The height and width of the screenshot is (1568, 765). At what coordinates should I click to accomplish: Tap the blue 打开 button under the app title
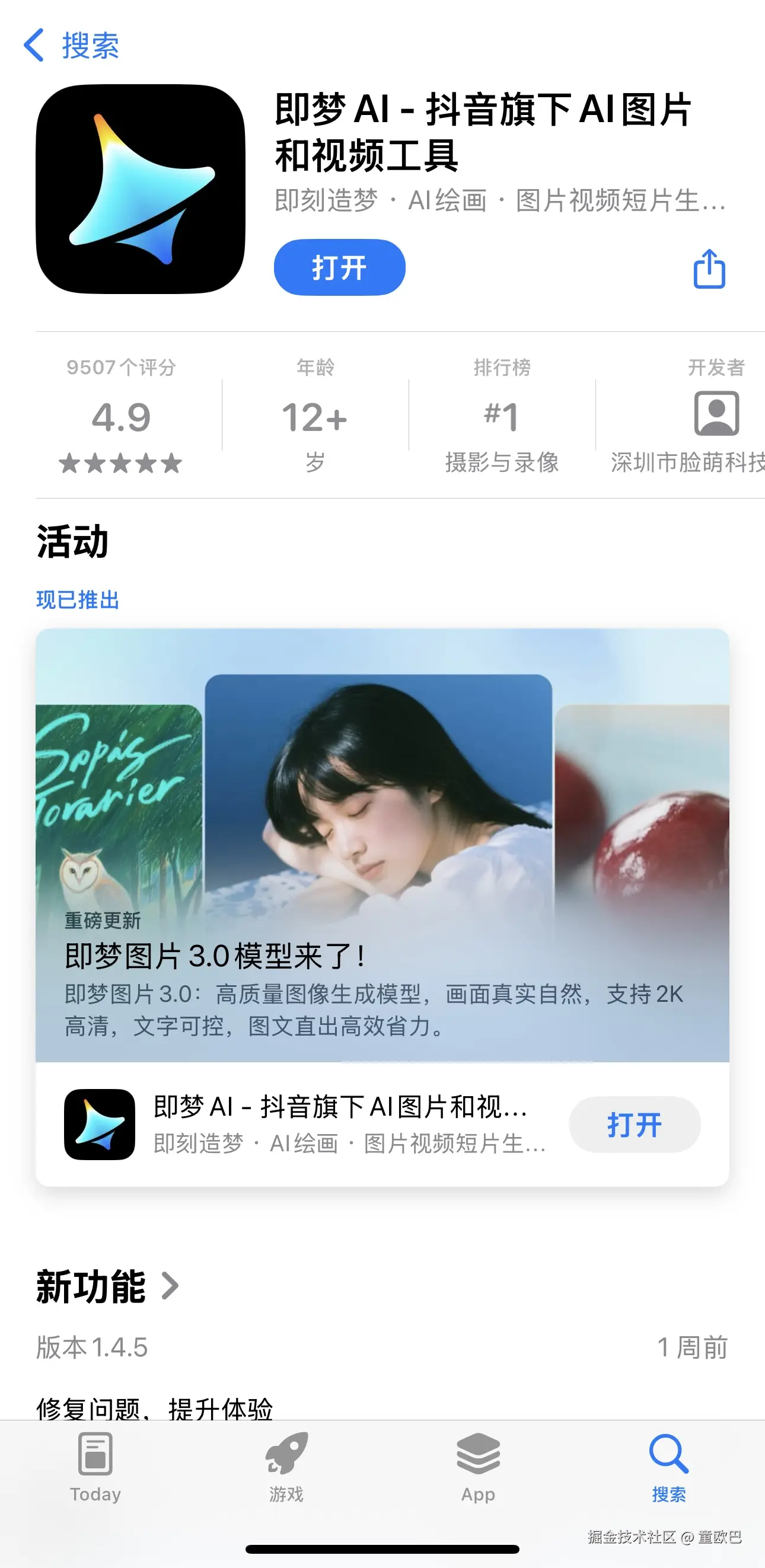[339, 267]
